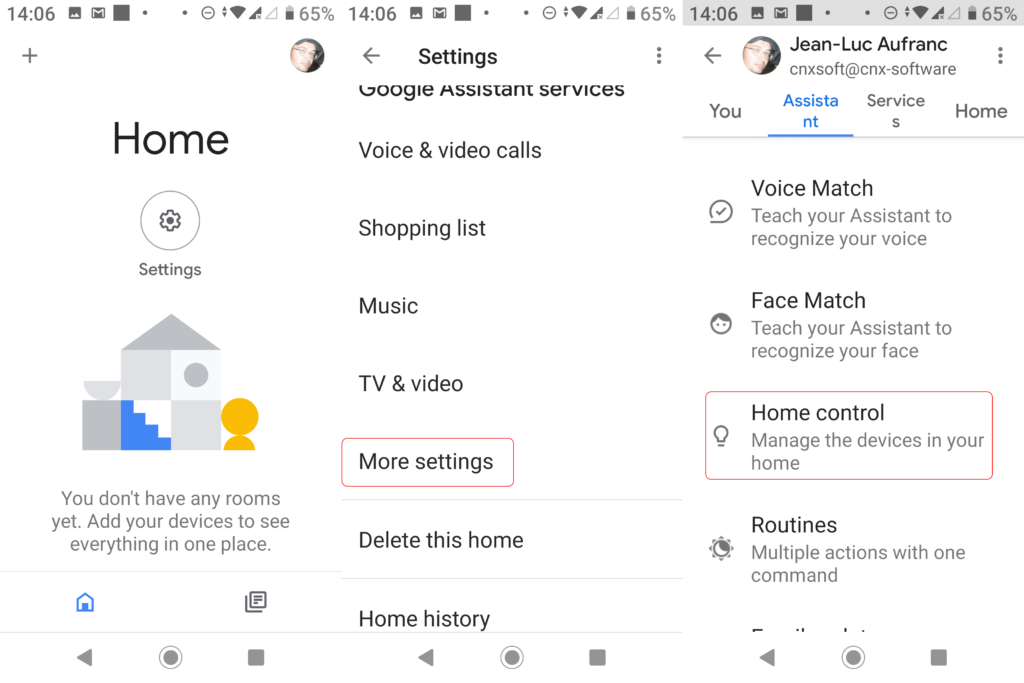Open the feed tab icon next to home
The height and width of the screenshot is (683, 1024).
256,602
